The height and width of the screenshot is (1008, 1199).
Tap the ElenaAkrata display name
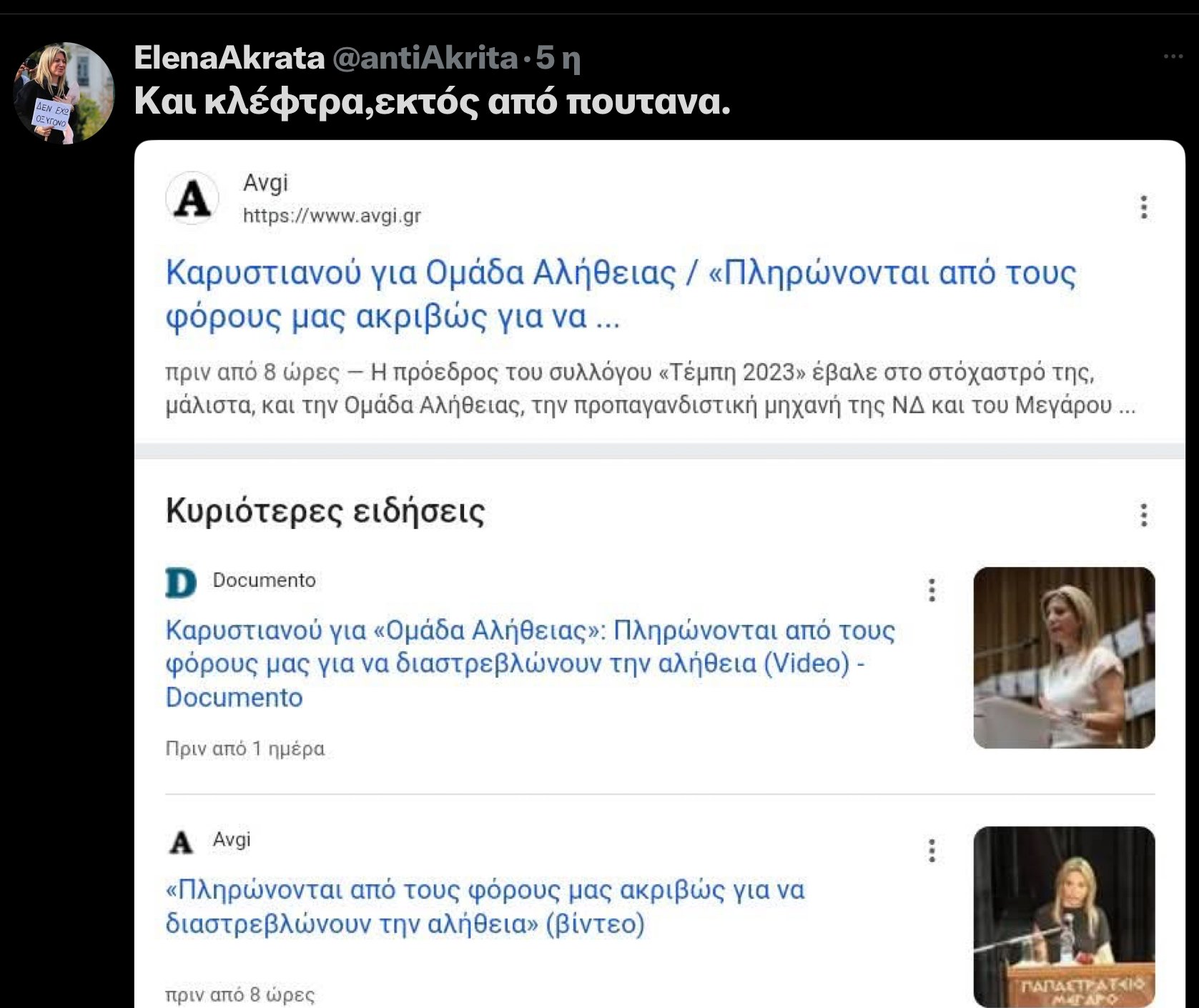(x=229, y=58)
